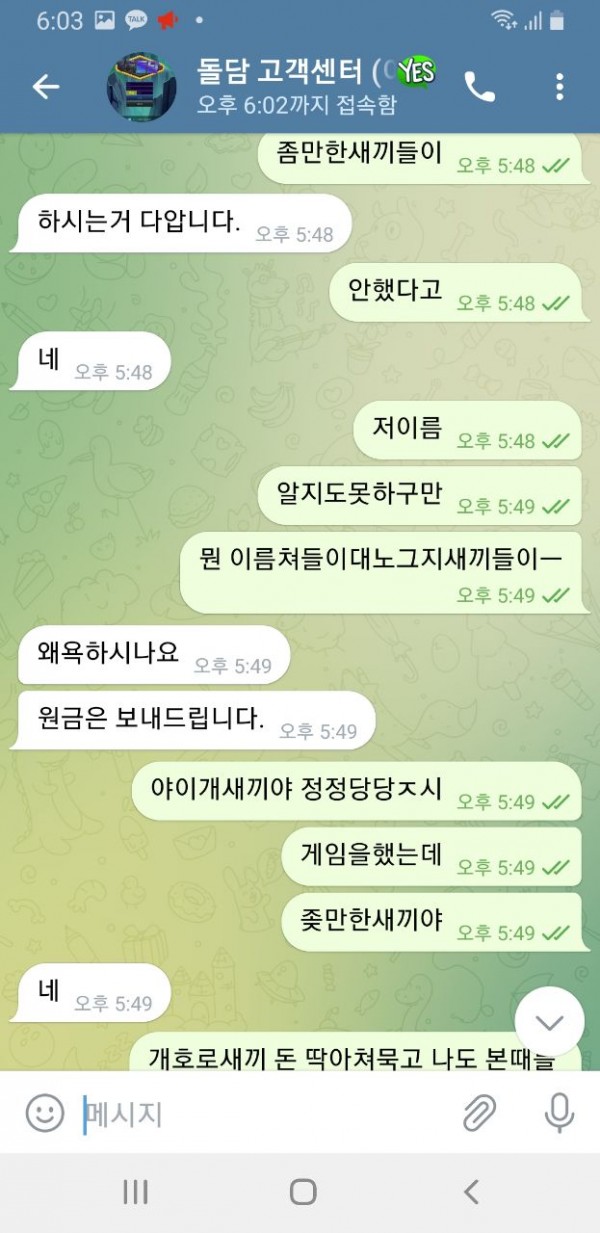Jump to latest messages with down arrow
Screen dimensions: 600x1233
549,1022
